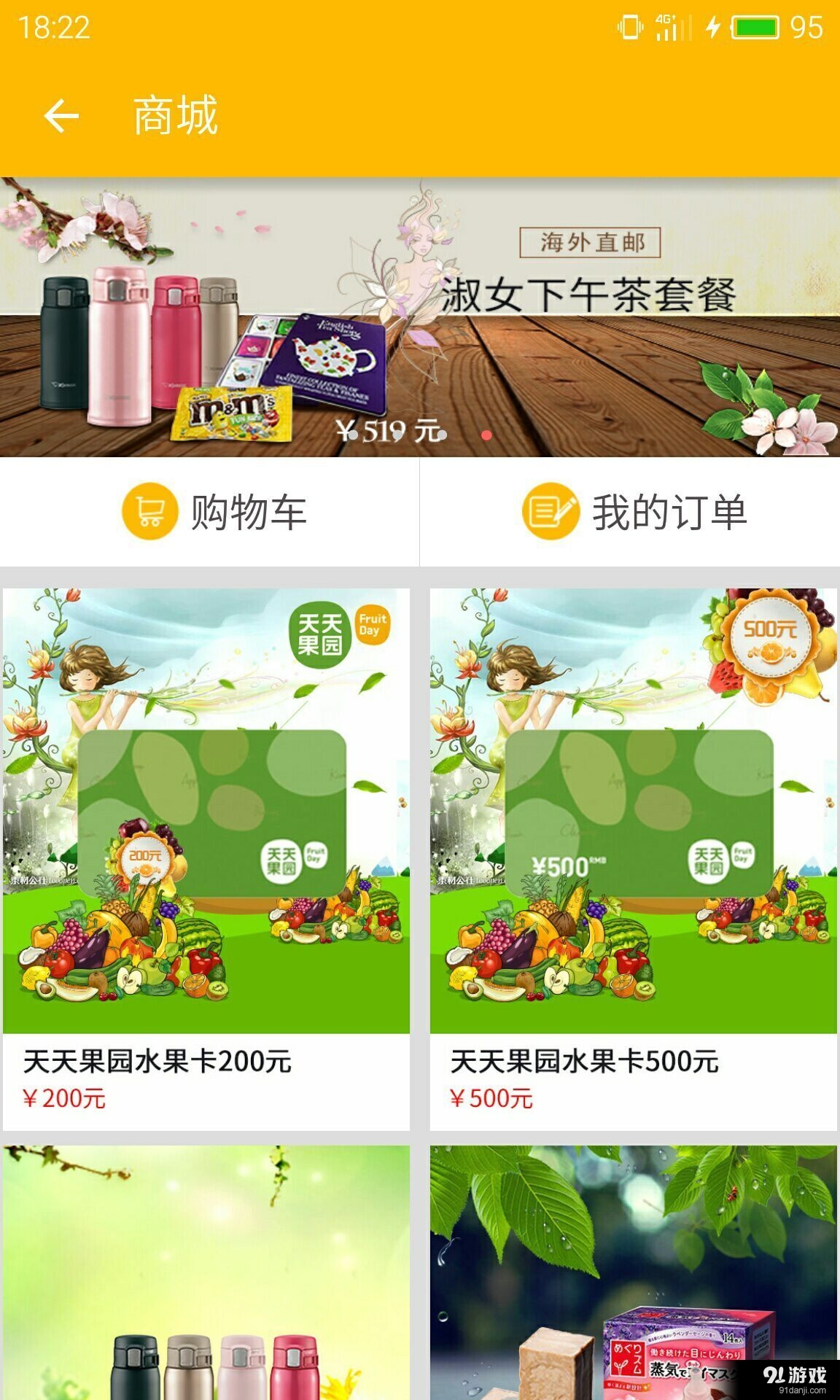Tap the 海外直邮 label on the banner
840x1400 pixels.
click(x=592, y=243)
